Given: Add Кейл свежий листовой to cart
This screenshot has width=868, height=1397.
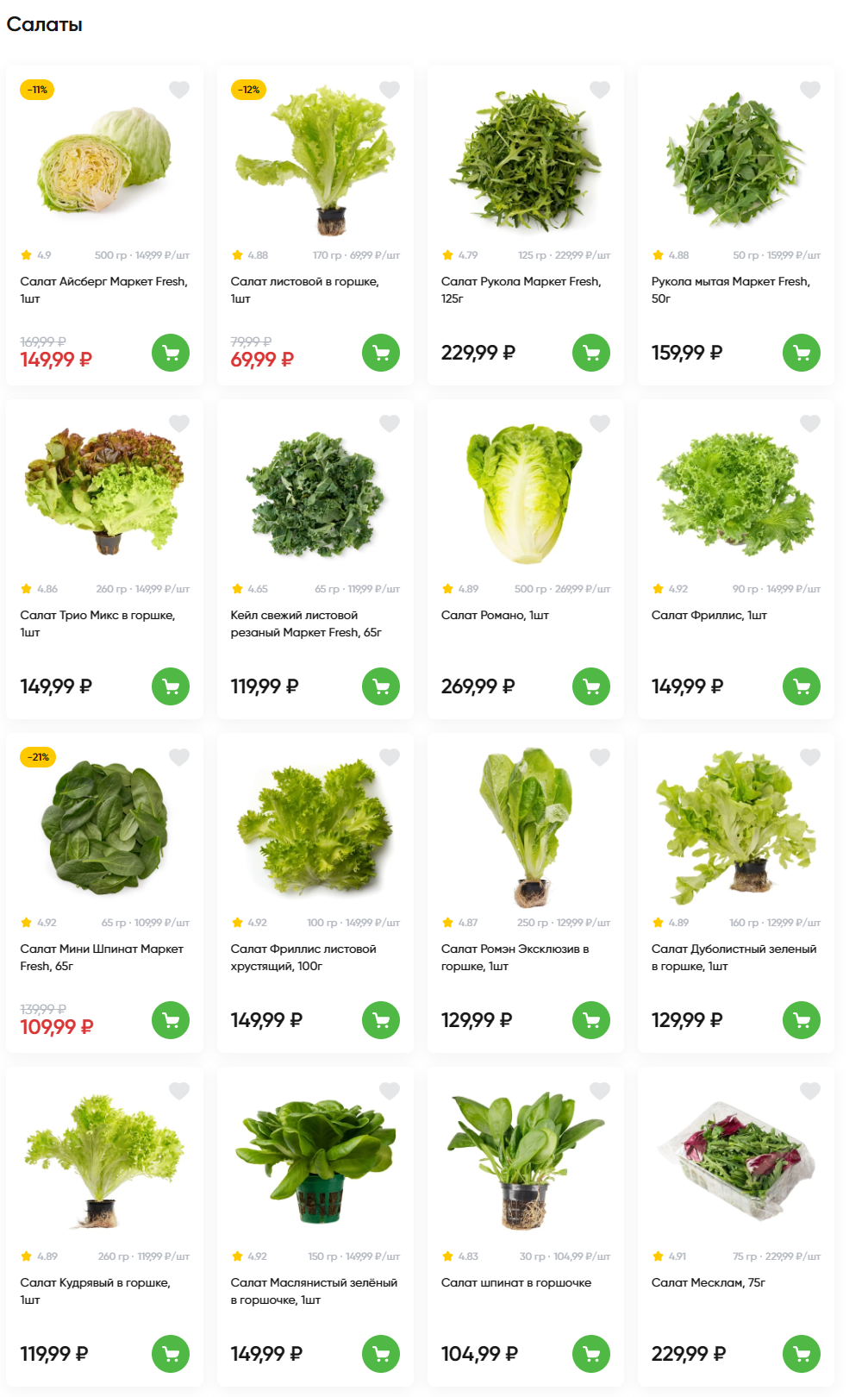Looking at the screenshot, I should pos(381,686).
